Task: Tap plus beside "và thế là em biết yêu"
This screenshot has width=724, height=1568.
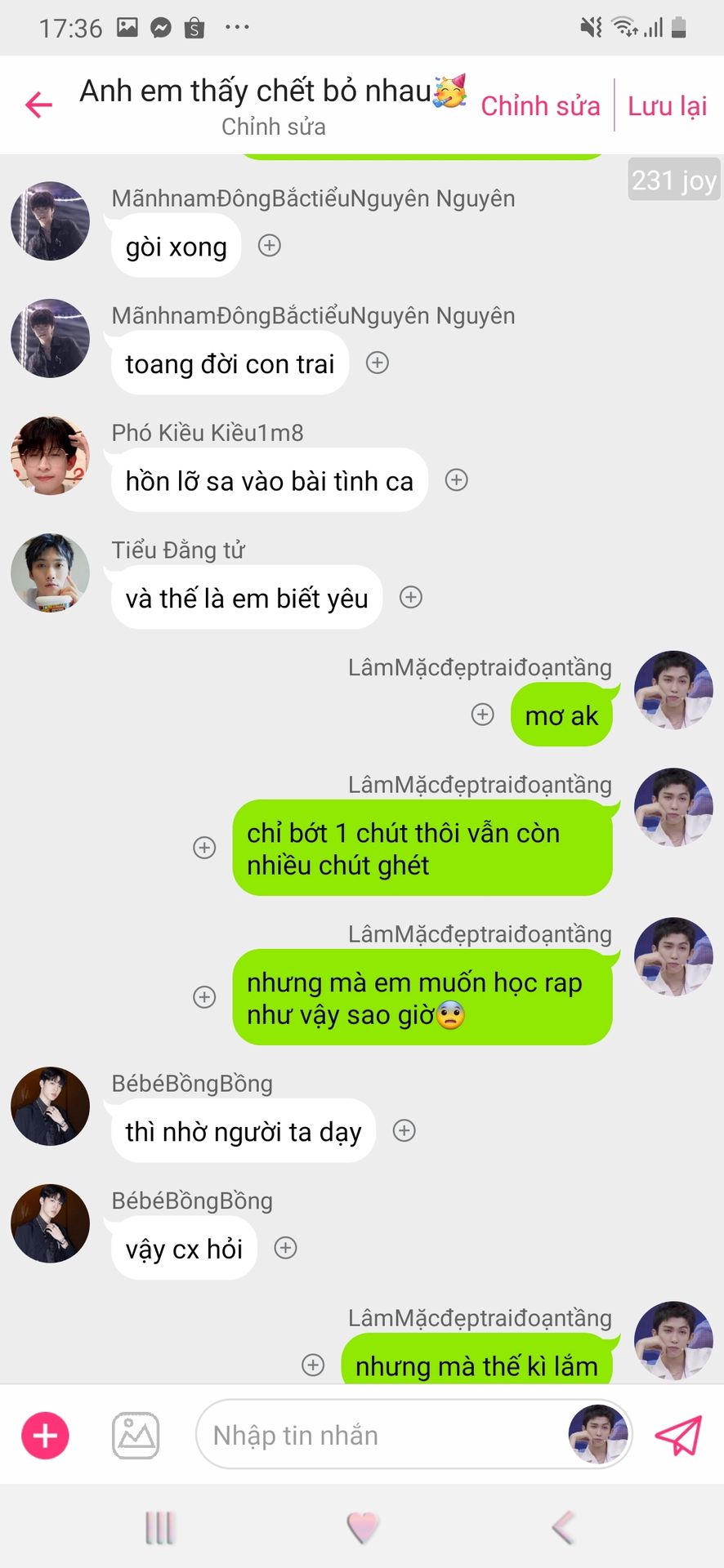Action: point(410,598)
